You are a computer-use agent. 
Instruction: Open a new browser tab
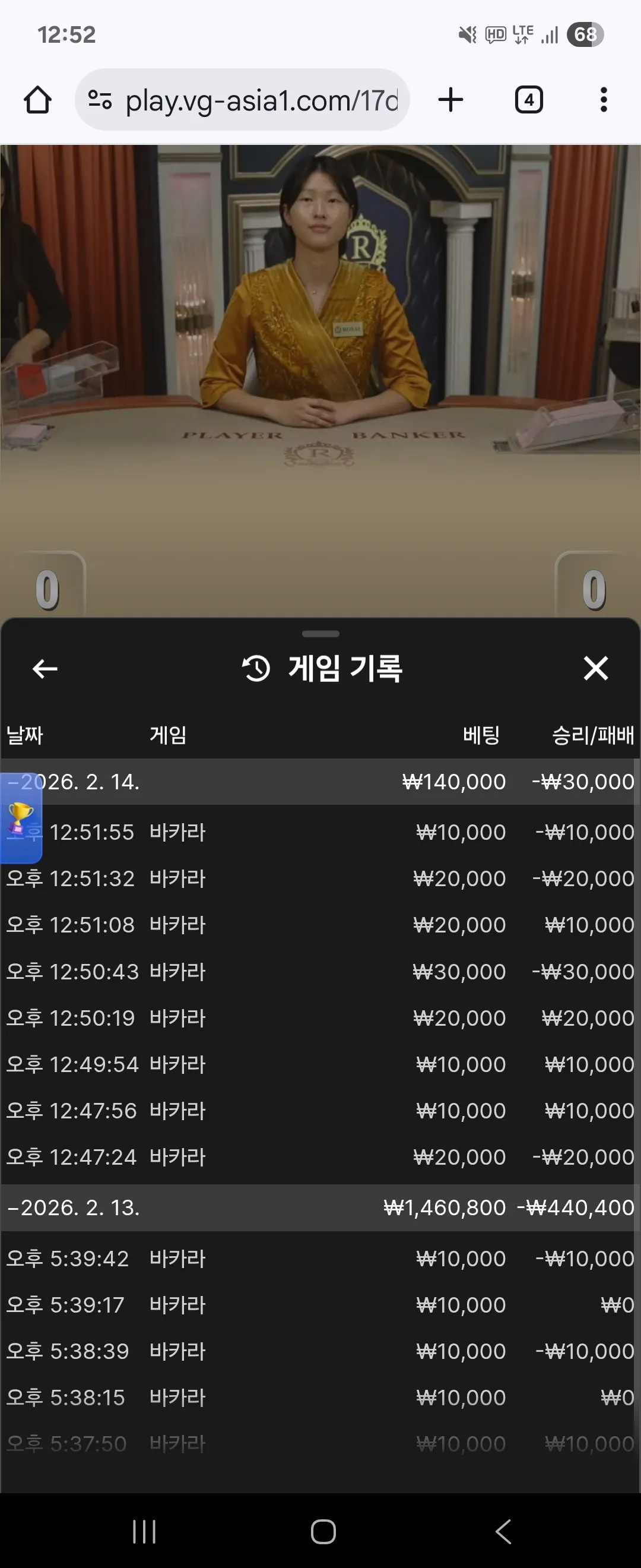click(450, 100)
